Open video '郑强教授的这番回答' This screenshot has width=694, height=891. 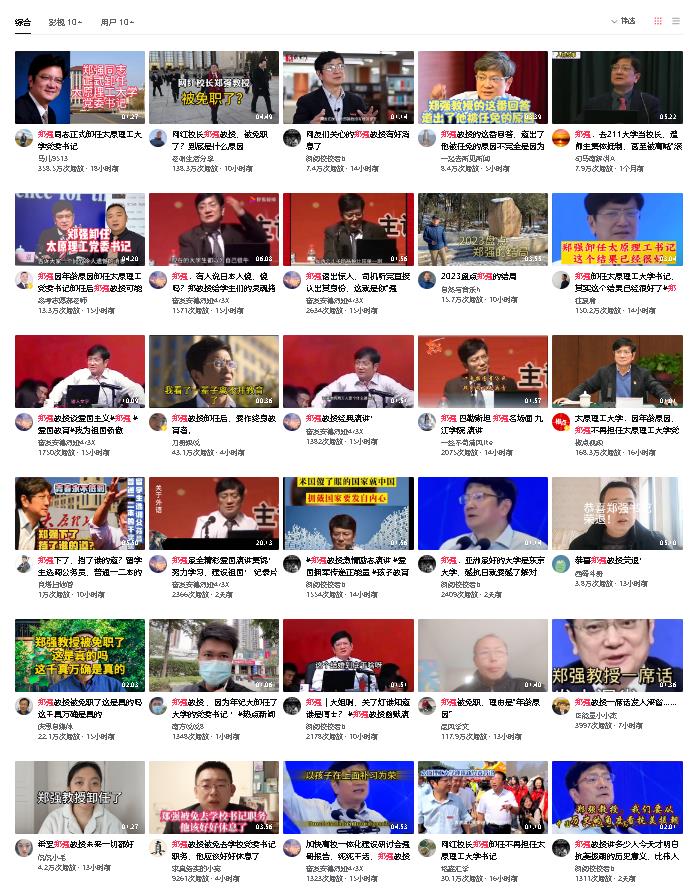tap(482, 87)
